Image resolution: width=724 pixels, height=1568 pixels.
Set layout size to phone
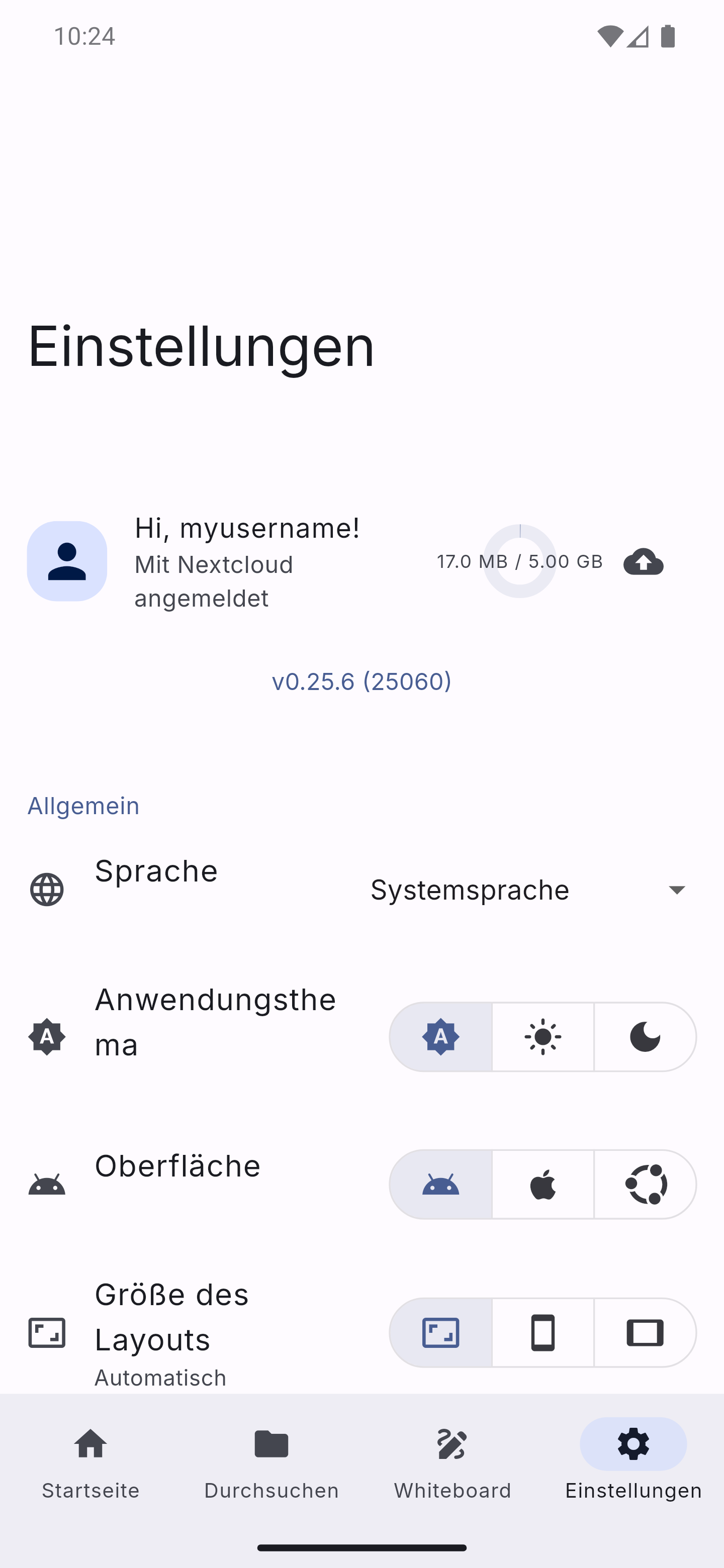point(542,1332)
